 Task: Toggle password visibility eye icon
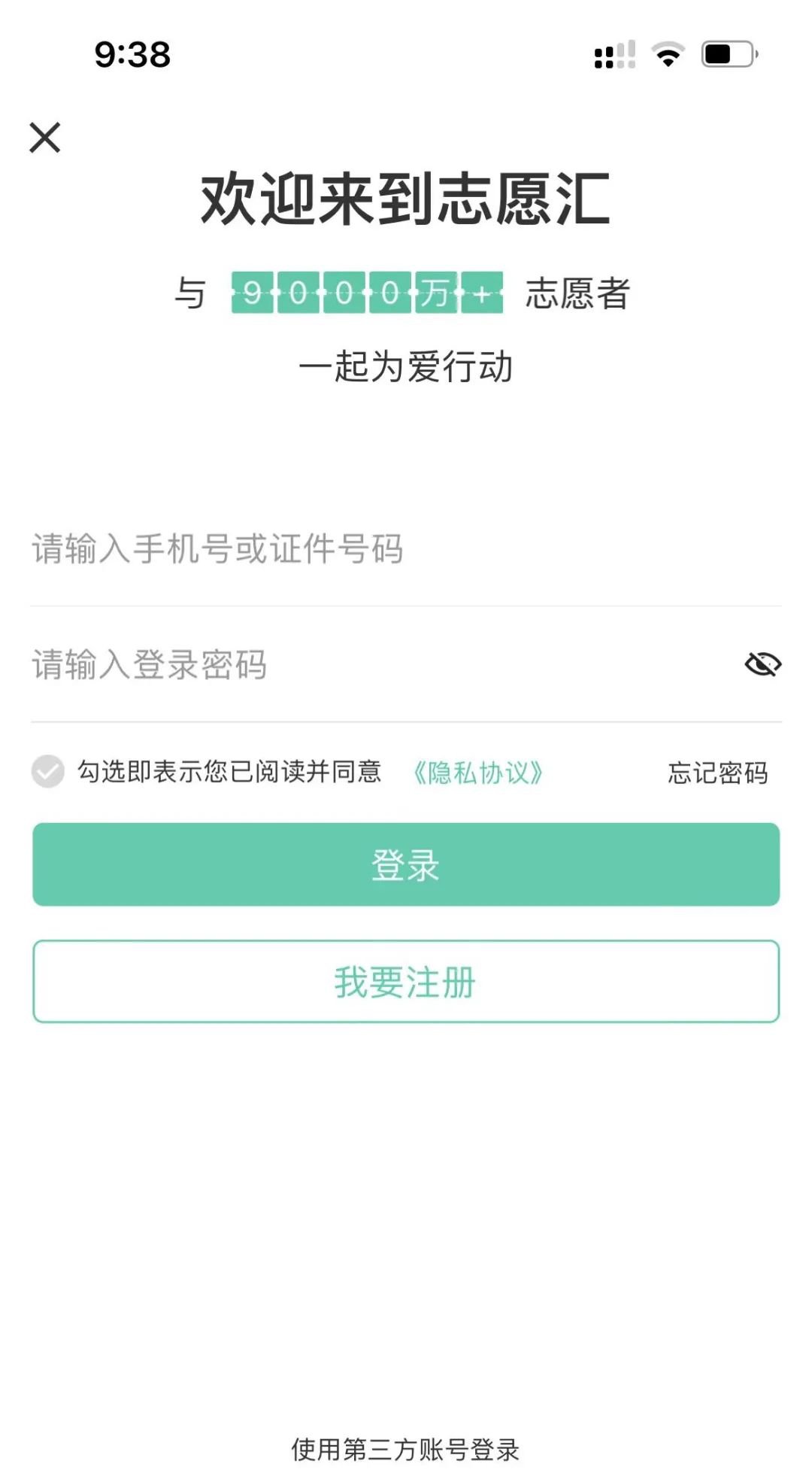coord(763,664)
